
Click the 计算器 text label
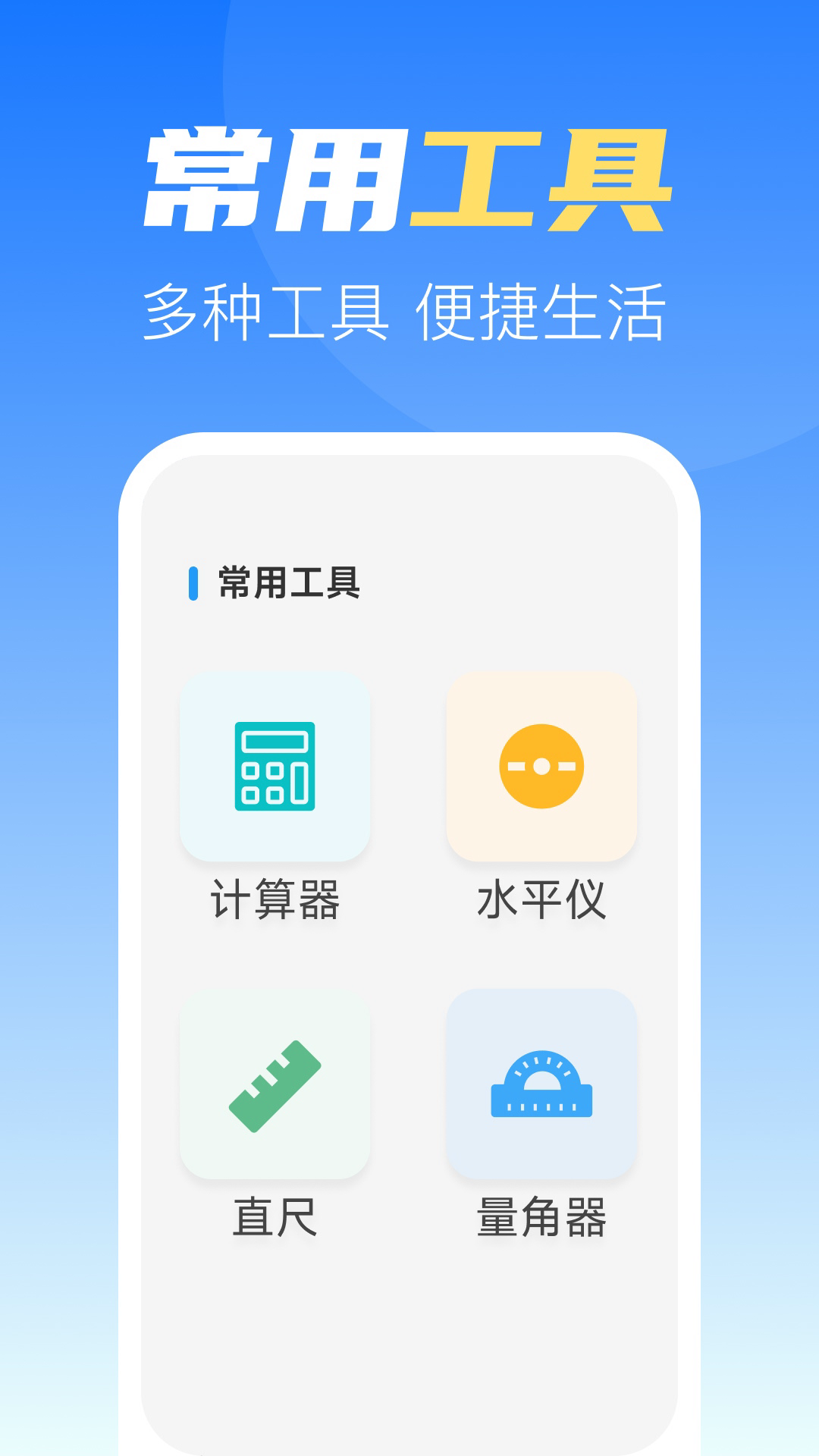pyautogui.click(x=277, y=899)
